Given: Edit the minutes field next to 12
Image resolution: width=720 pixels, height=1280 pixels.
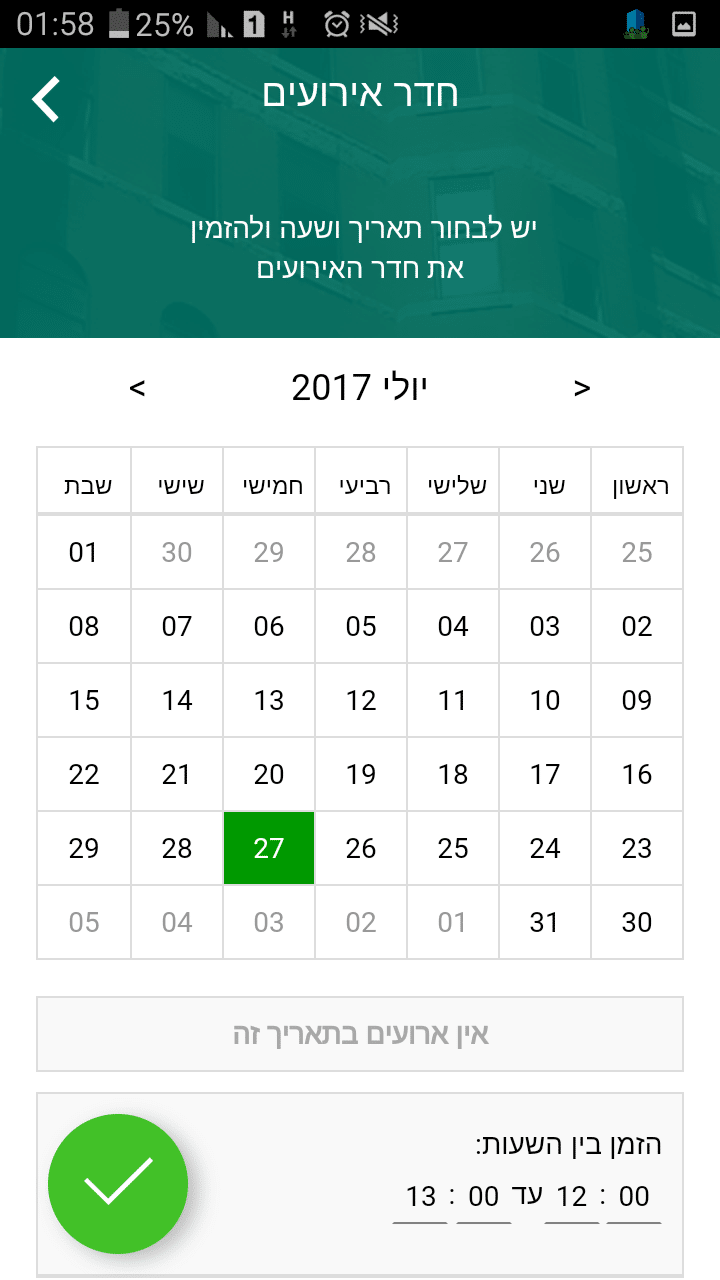Looking at the screenshot, I should [634, 1196].
